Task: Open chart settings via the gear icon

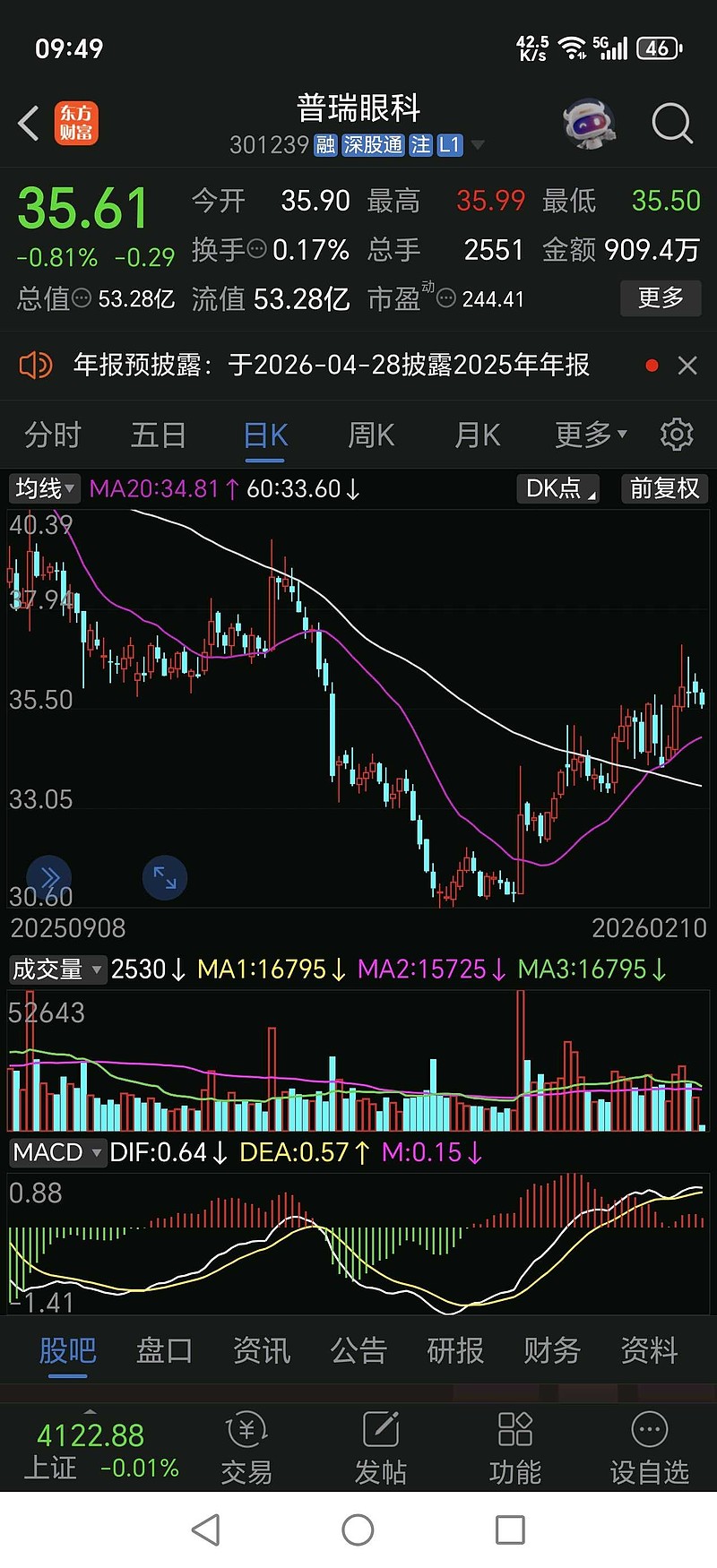Action: click(x=677, y=434)
